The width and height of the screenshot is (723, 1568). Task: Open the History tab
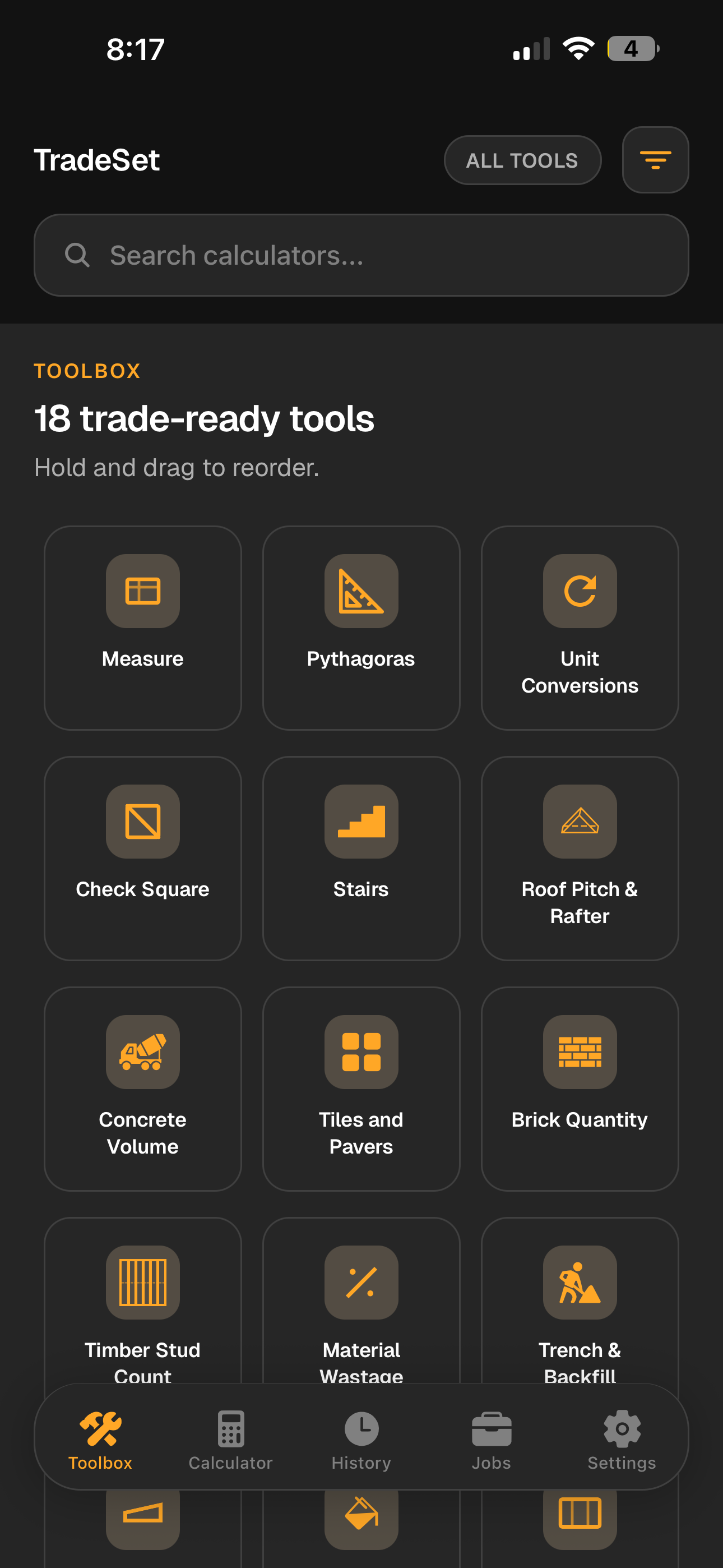pyautogui.click(x=361, y=1437)
